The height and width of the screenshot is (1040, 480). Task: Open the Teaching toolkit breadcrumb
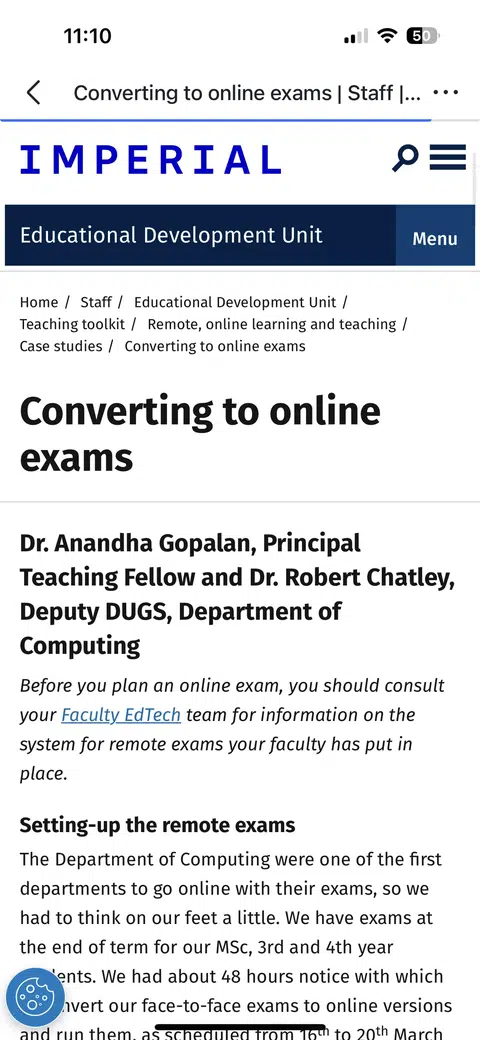(72, 324)
